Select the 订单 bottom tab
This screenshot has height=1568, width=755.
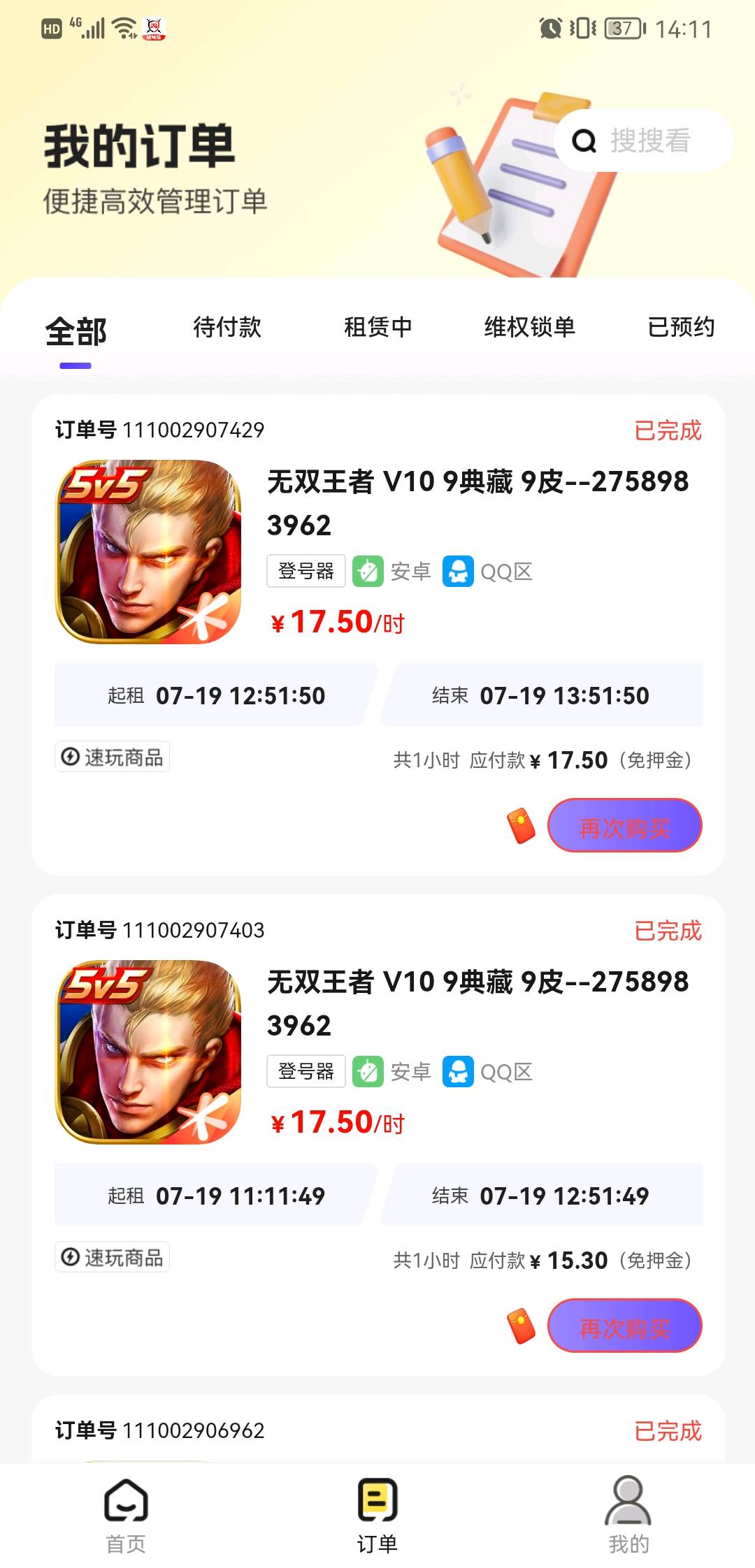pyautogui.click(x=377, y=1512)
